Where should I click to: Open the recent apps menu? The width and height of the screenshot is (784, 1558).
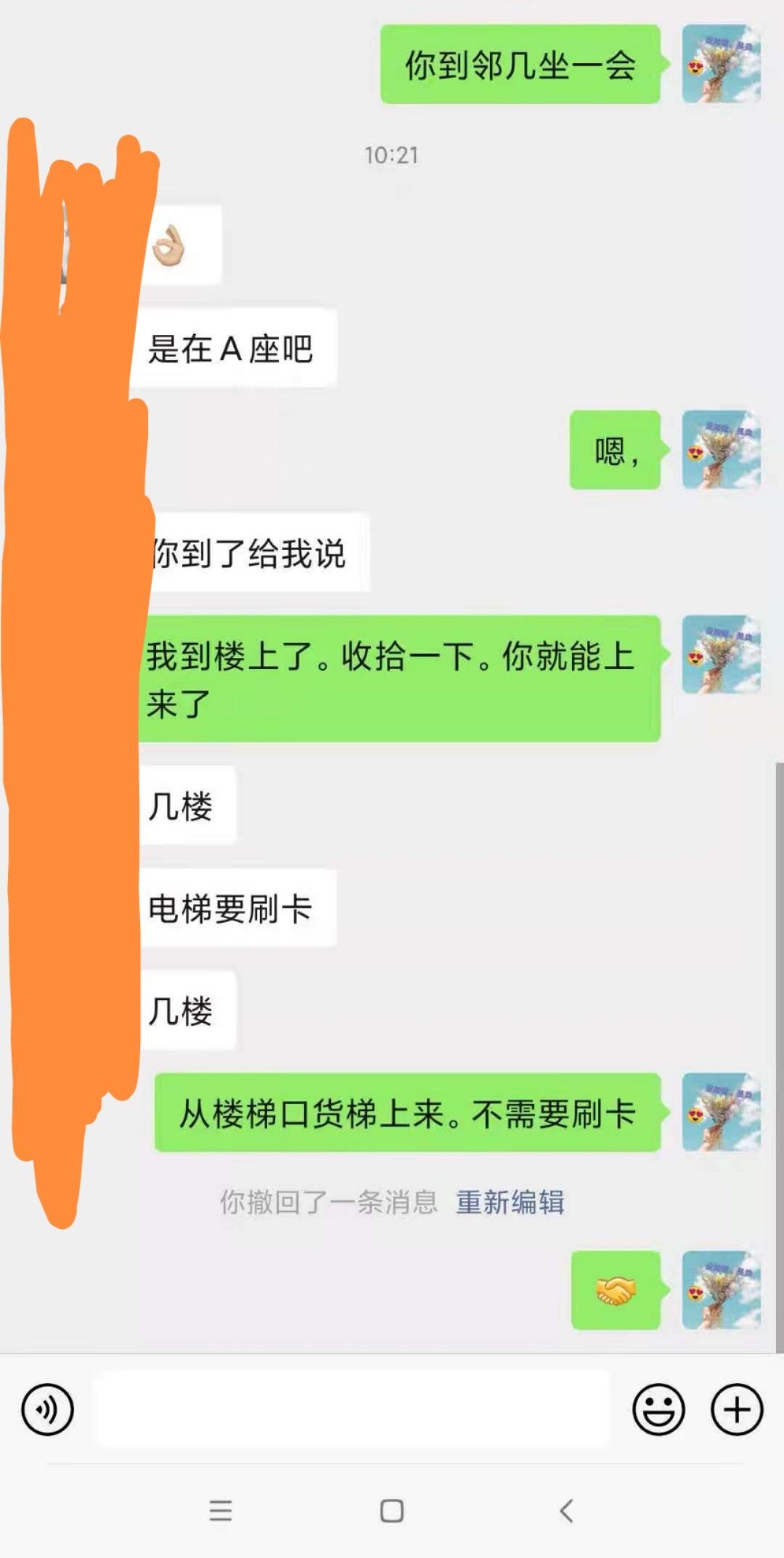(x=220, y=1511)
